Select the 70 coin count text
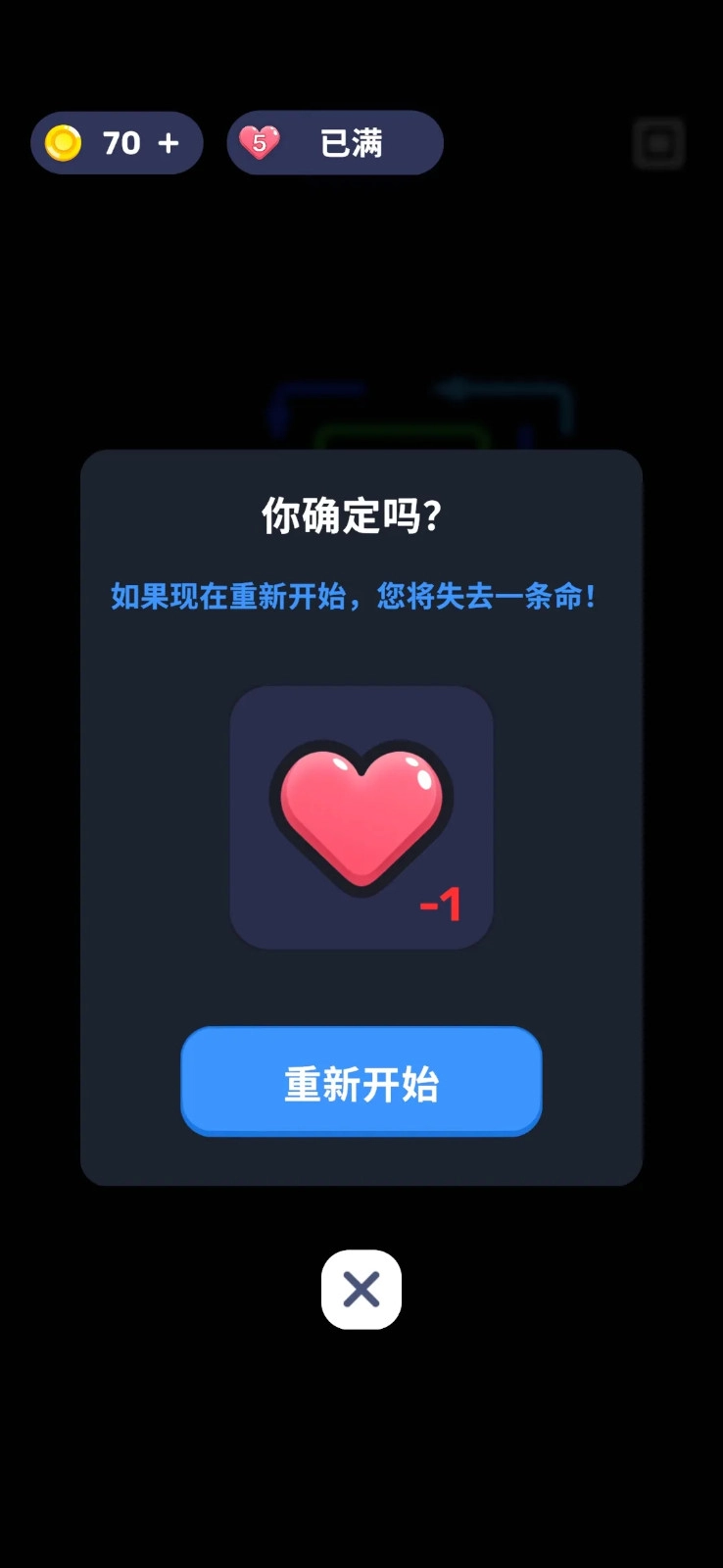The image size is (723, 1568). pos(121,142)
